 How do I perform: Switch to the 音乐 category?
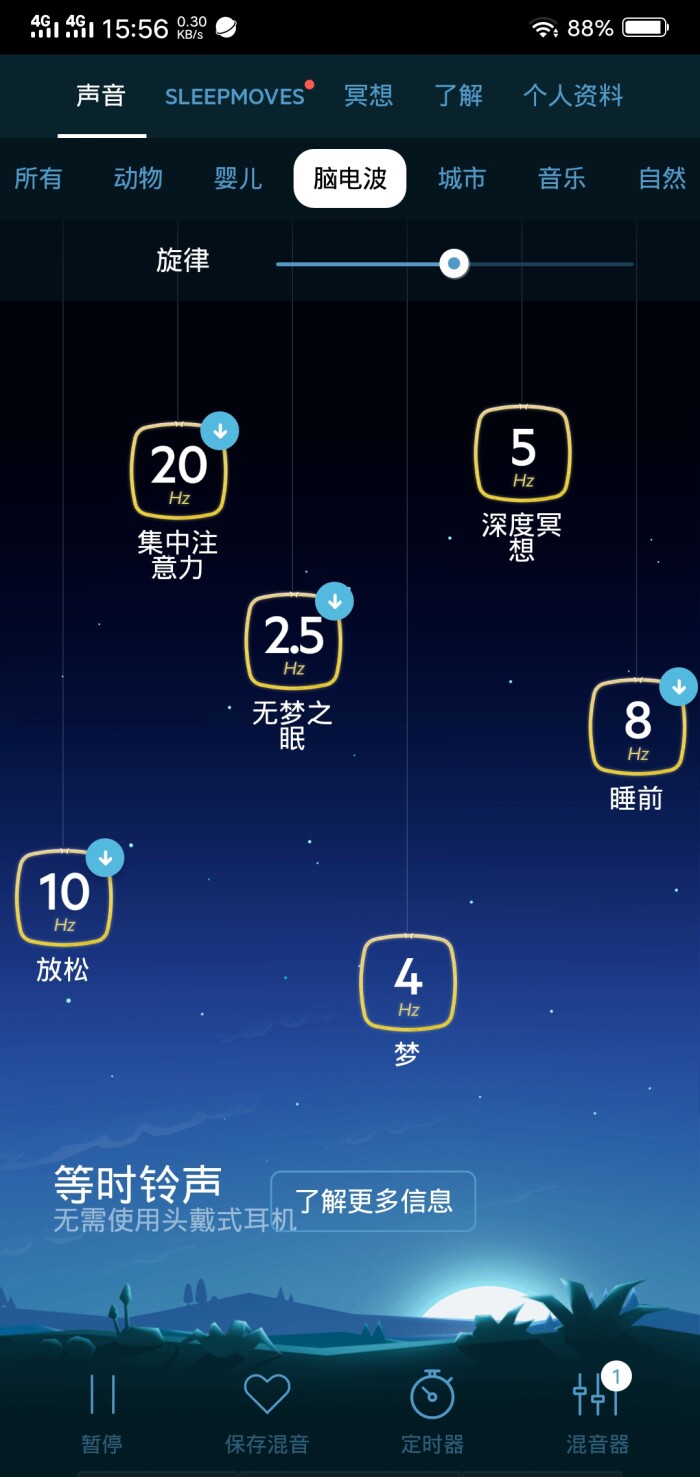click(562, 179)
